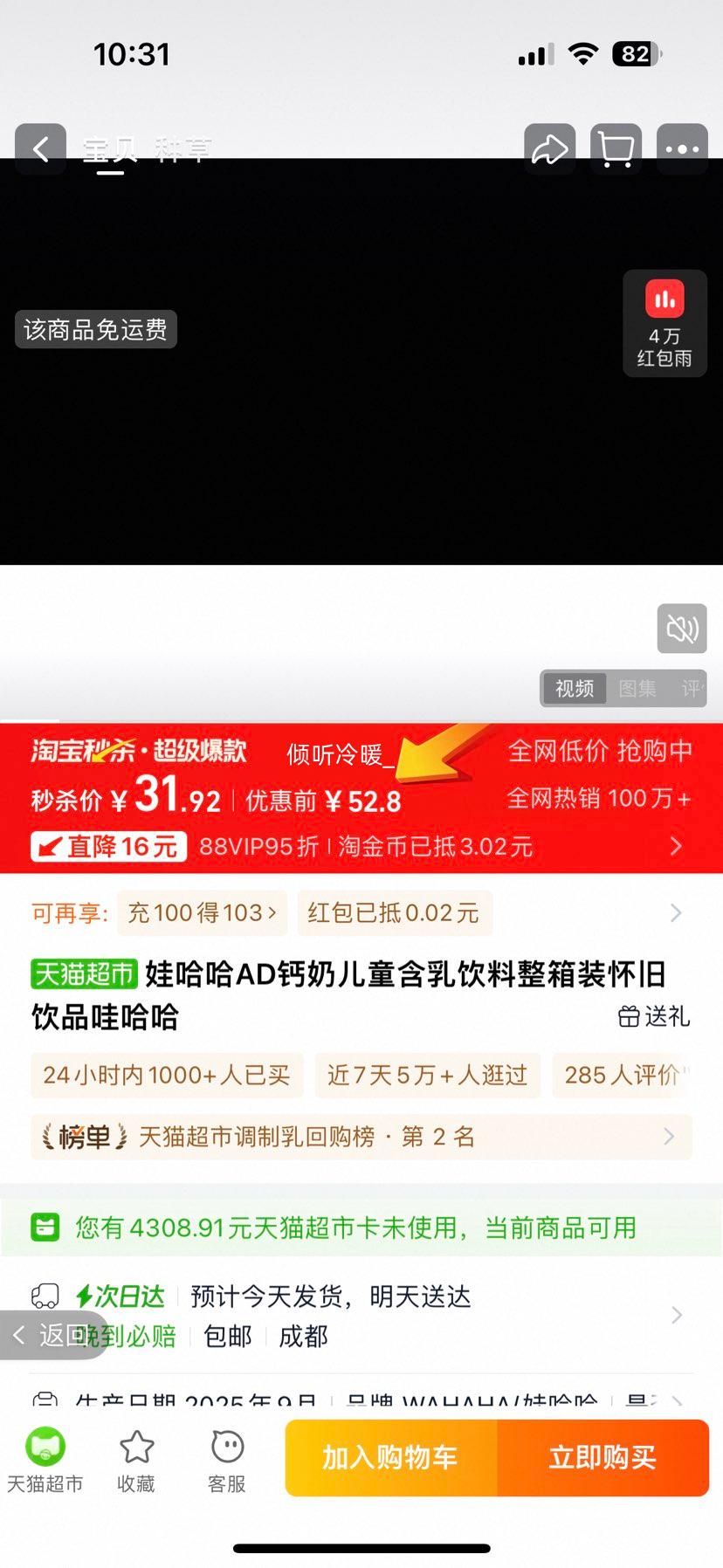Tap the 返回 floating pill
Screen dimensions: 723x1568
[52, 1335]
